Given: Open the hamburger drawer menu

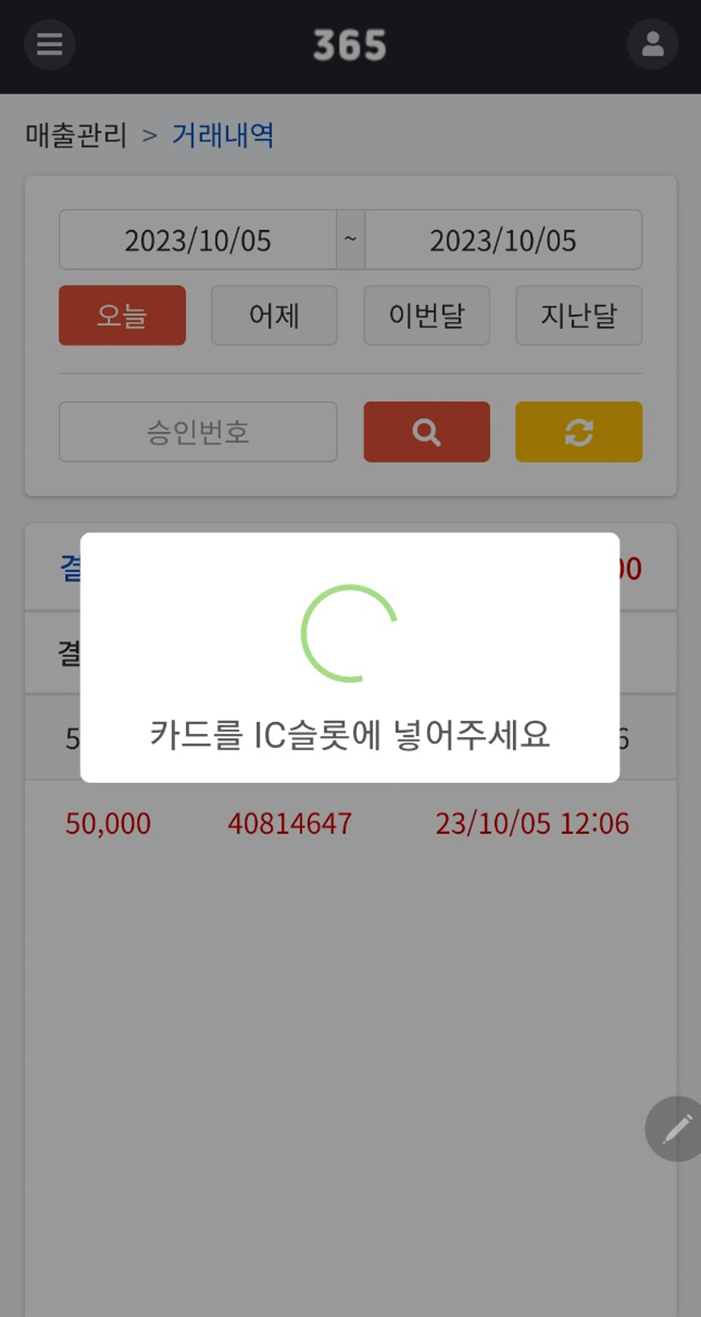Looking at the screenshot, I should (x=50, y=45).
